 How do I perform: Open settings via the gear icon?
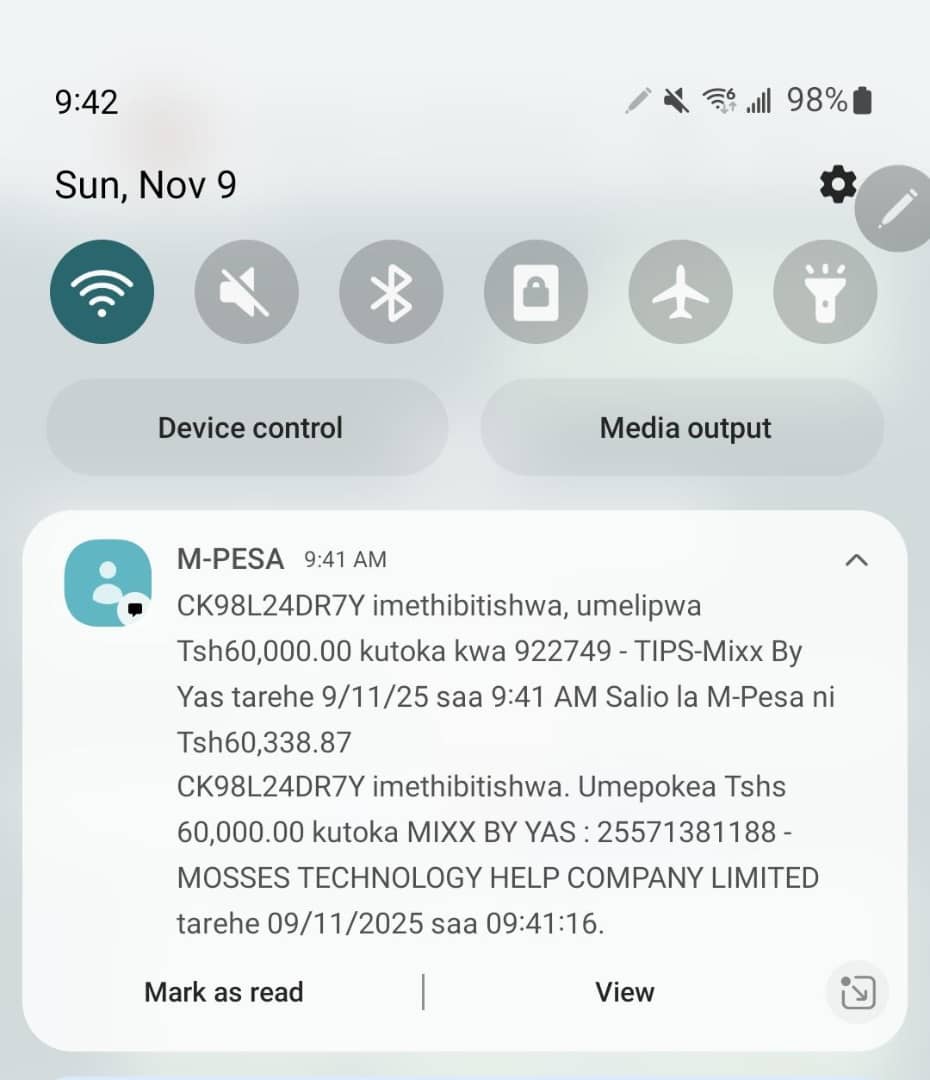(x=837, y=184)
